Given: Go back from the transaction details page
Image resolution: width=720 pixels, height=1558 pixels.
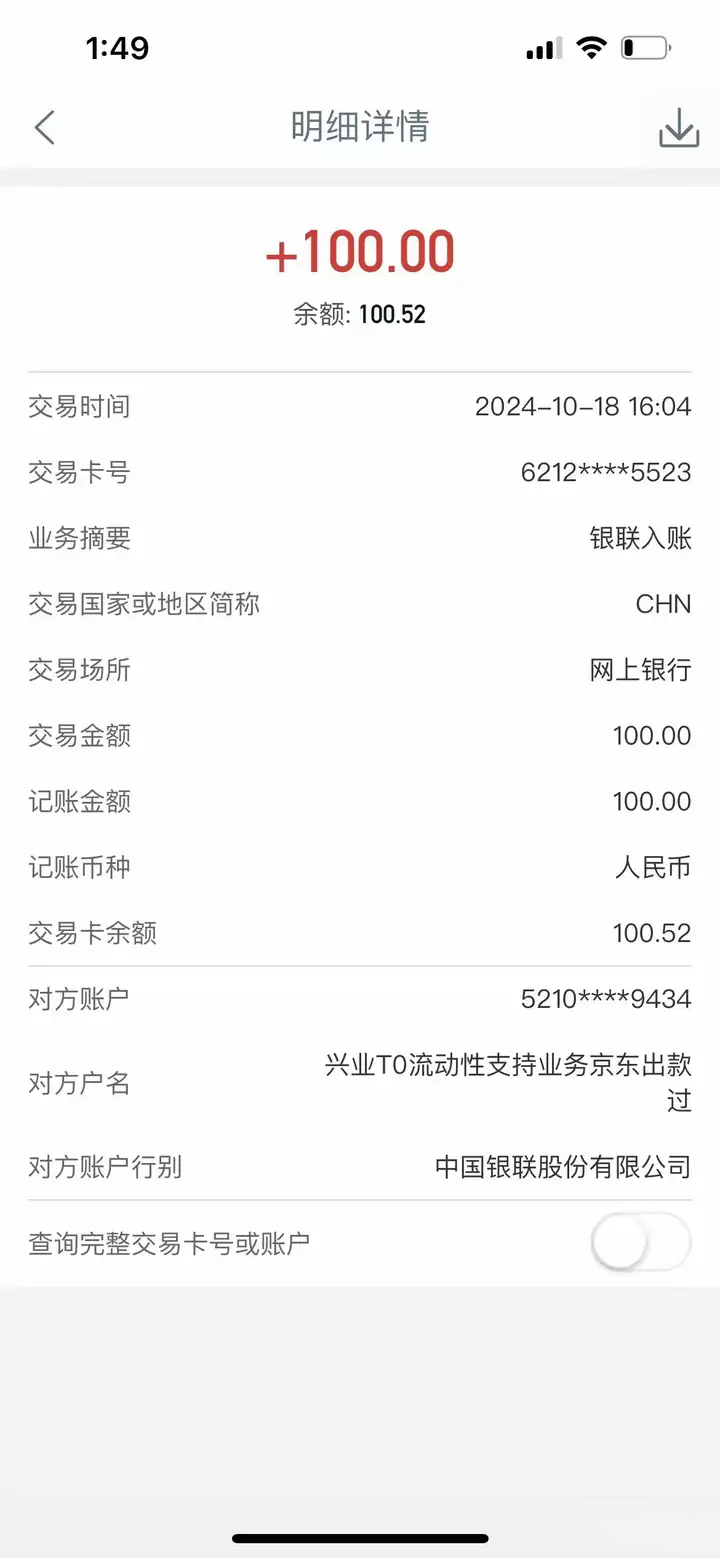Looking at the screenshot, I should [44, 128].
